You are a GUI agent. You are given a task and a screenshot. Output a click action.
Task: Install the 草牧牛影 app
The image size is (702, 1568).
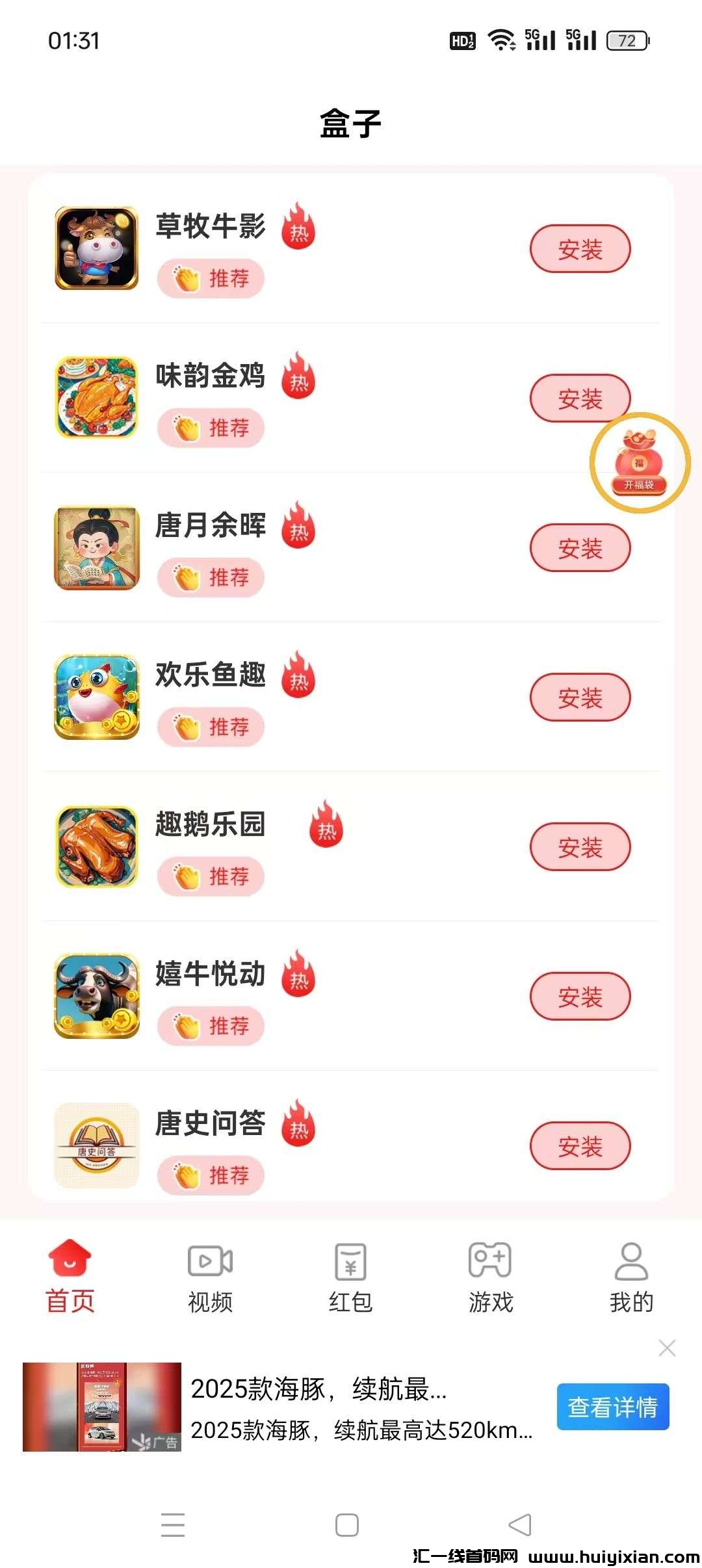(580, 249)
